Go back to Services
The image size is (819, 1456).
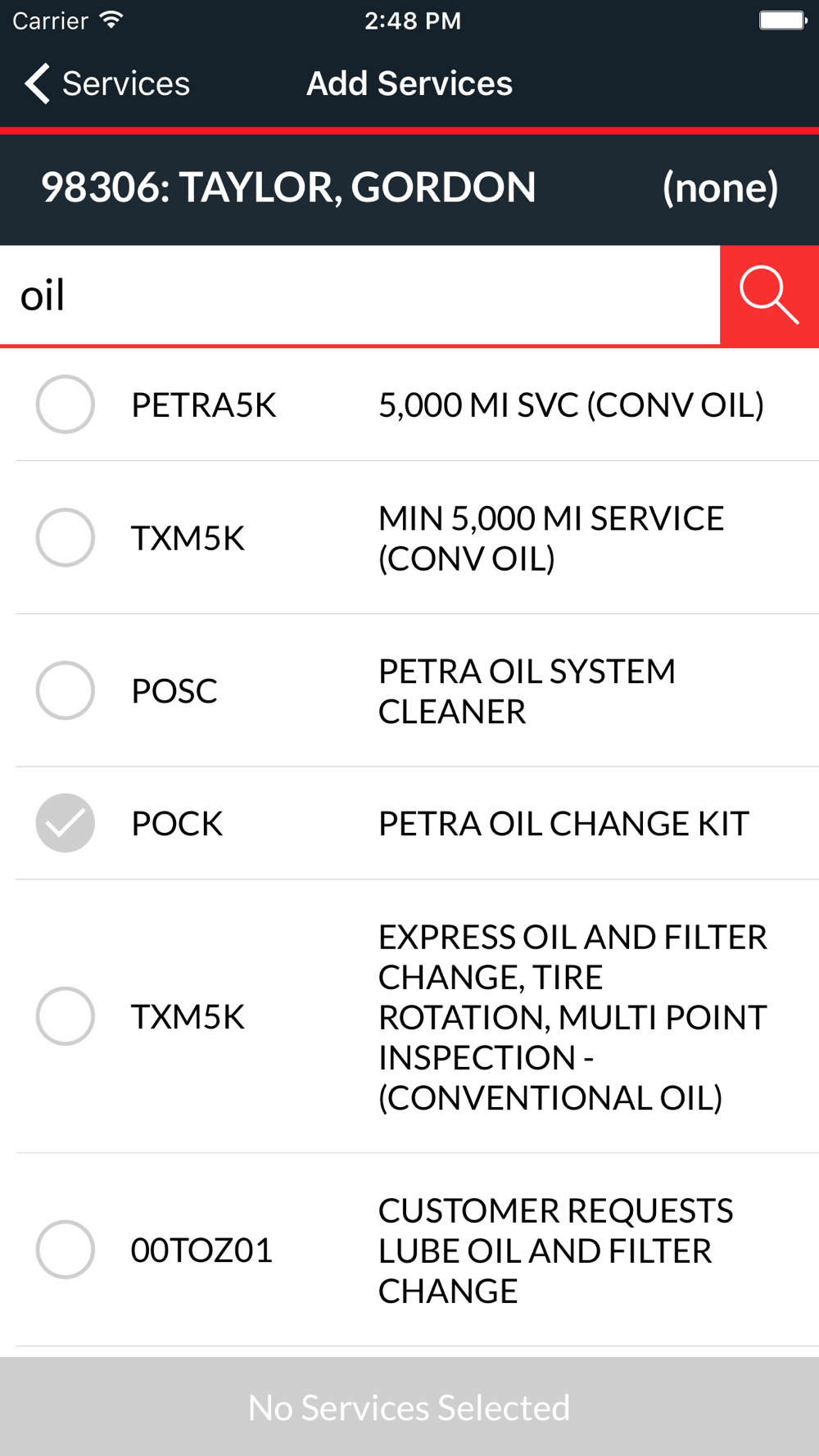106,84
